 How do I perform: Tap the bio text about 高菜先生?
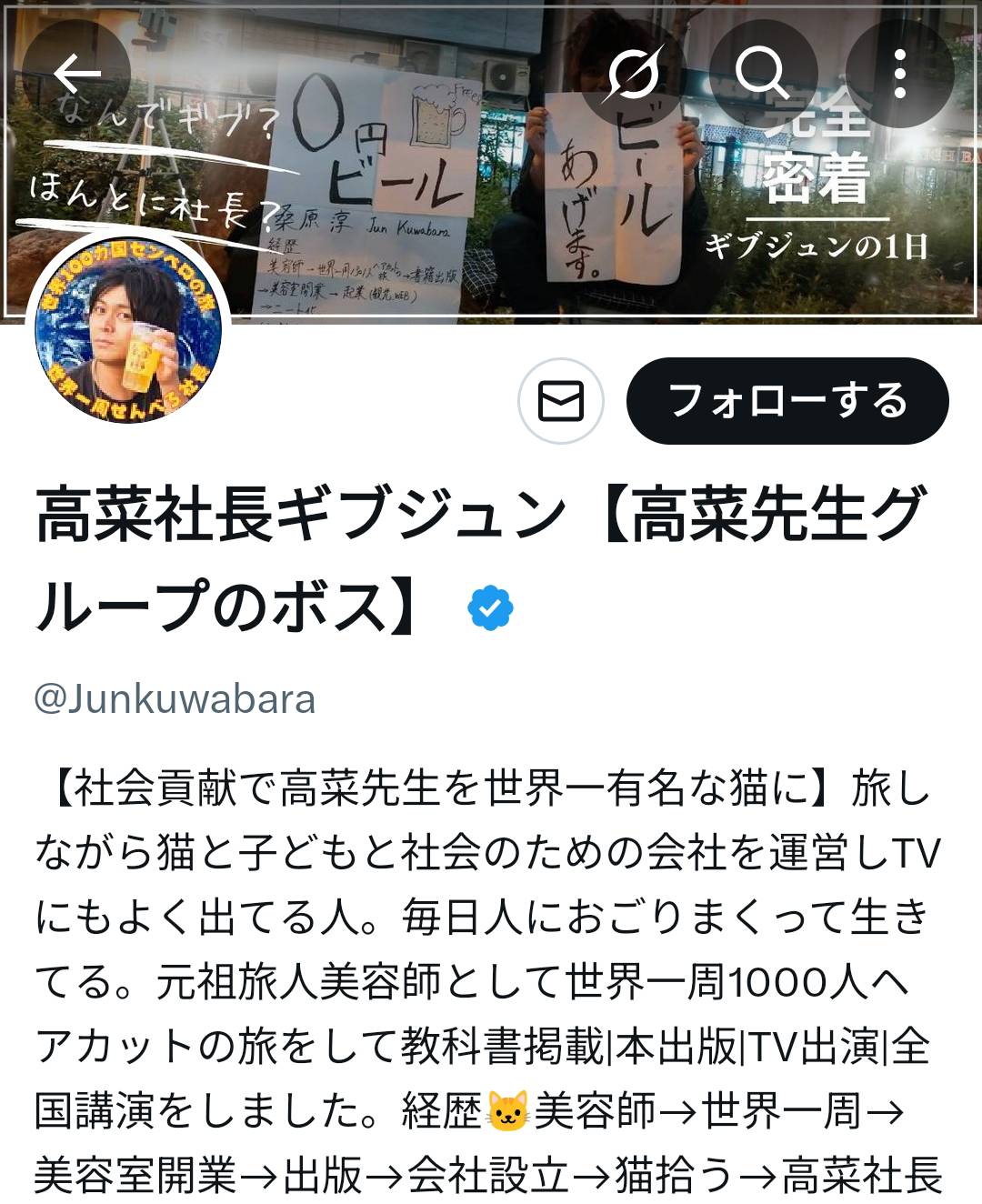[364, 791]
